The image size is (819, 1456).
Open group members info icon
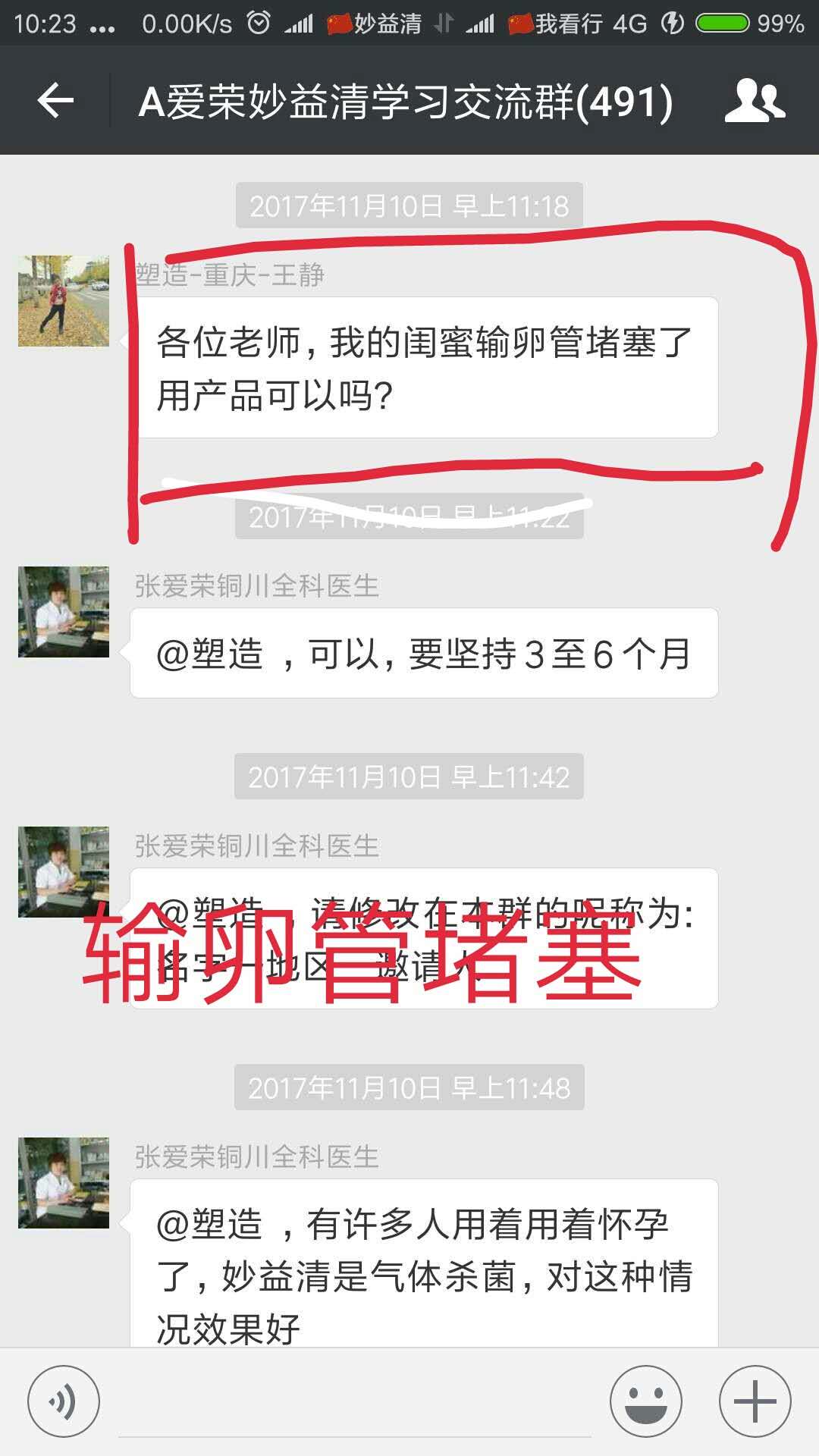[755, 101]
